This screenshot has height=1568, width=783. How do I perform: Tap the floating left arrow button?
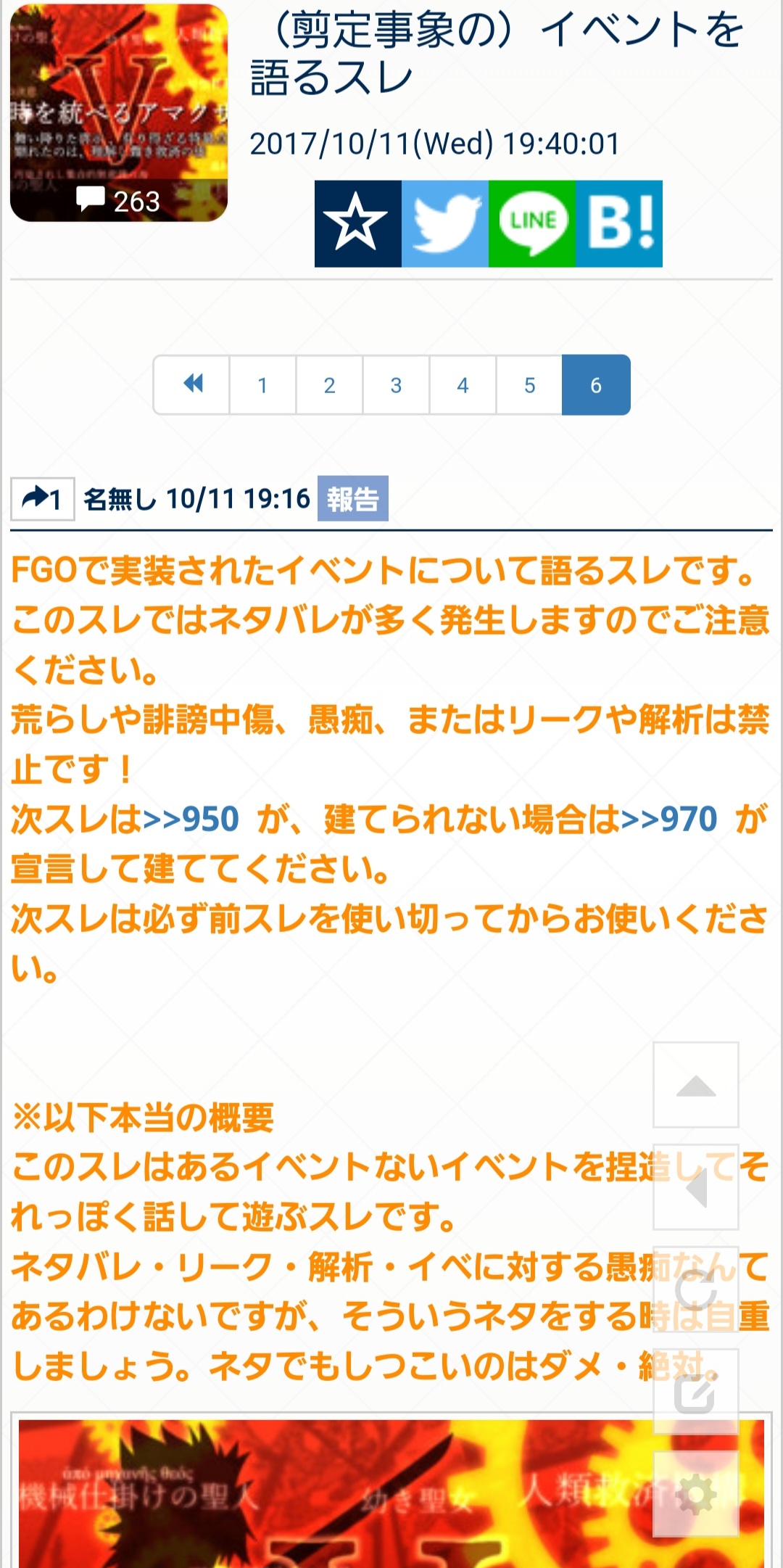(696, 1187)
